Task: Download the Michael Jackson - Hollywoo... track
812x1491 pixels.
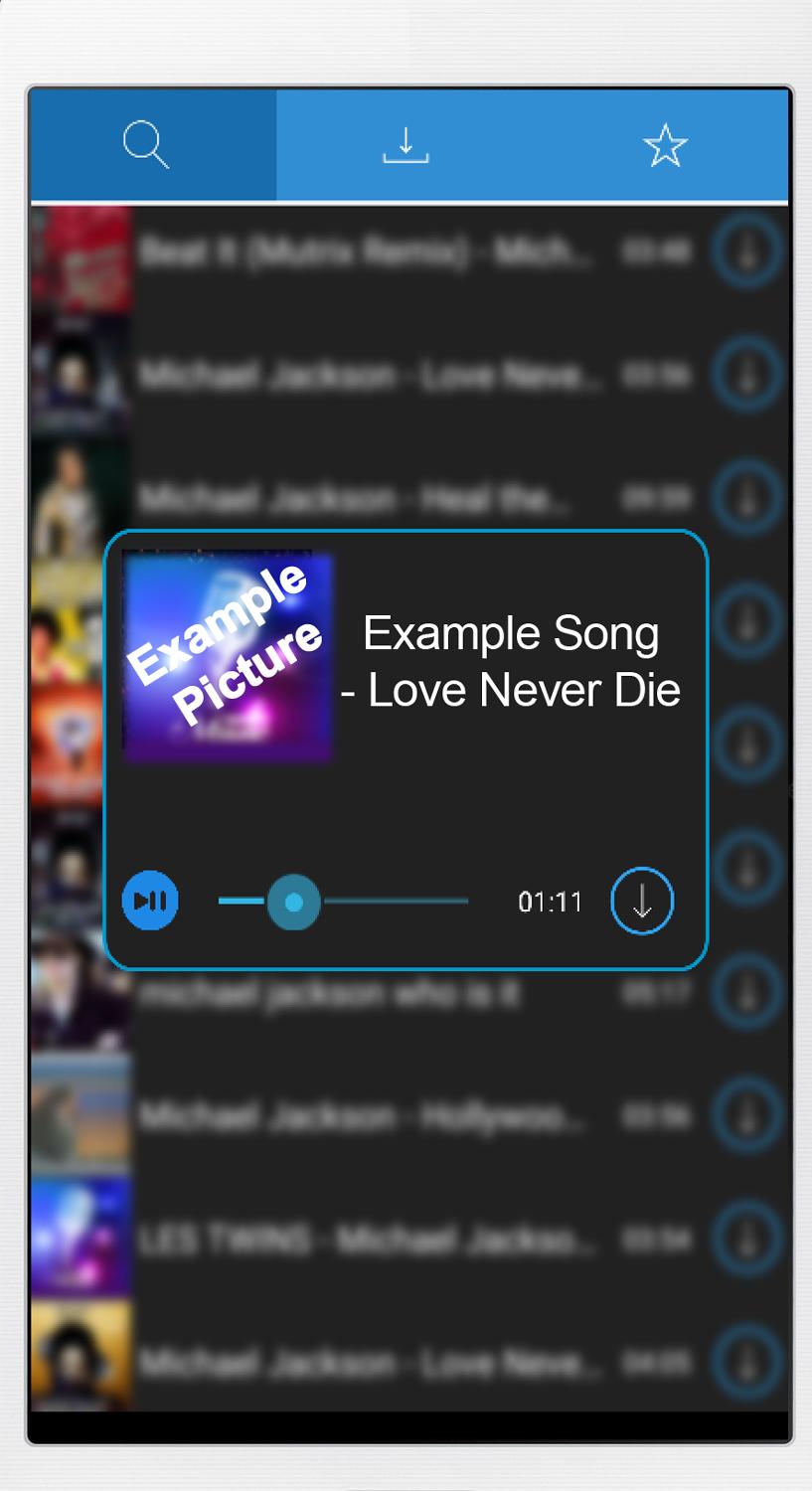Action: tap(747, 1115)
